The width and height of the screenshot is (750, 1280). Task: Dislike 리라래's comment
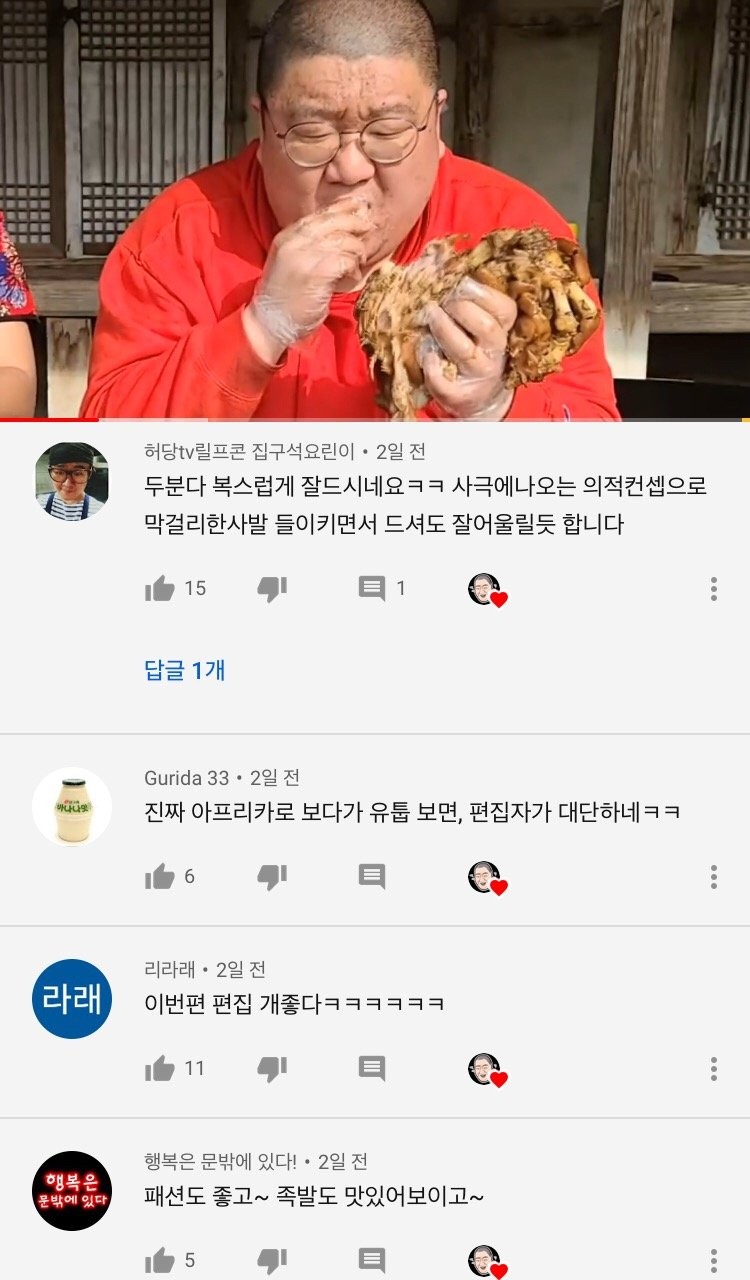point(272,1069)
